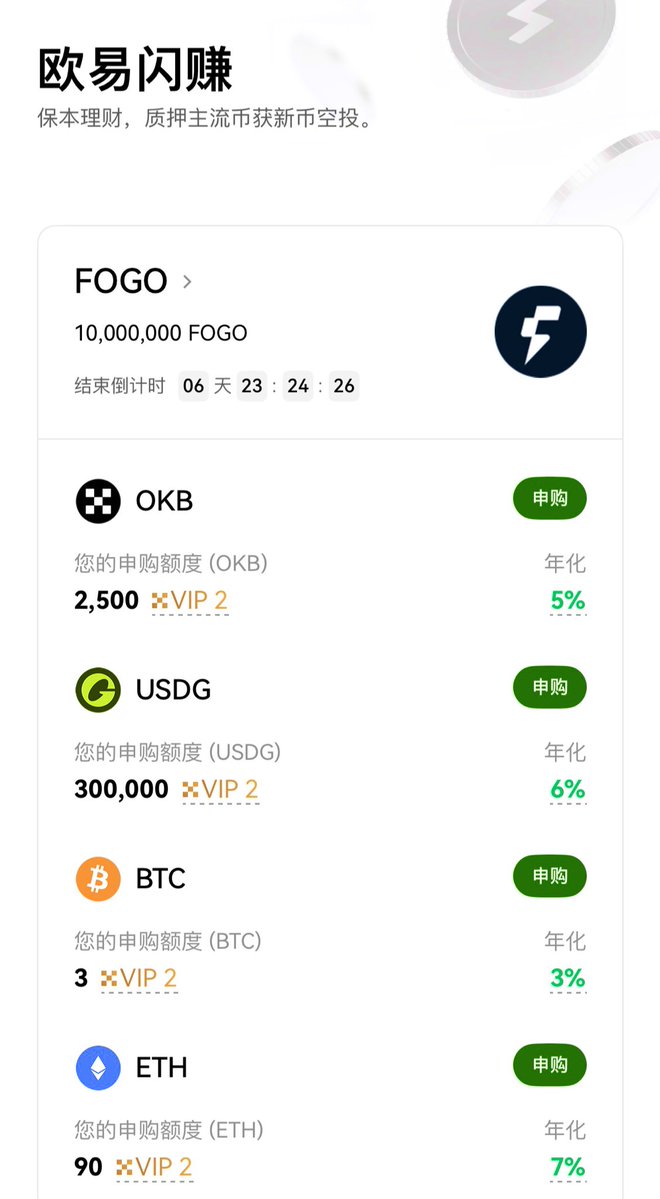The height and width of the screenshot is (1199, 660).
Task: Check VIP 2 tier for BTC quota
Action: (x=139, y=979)
